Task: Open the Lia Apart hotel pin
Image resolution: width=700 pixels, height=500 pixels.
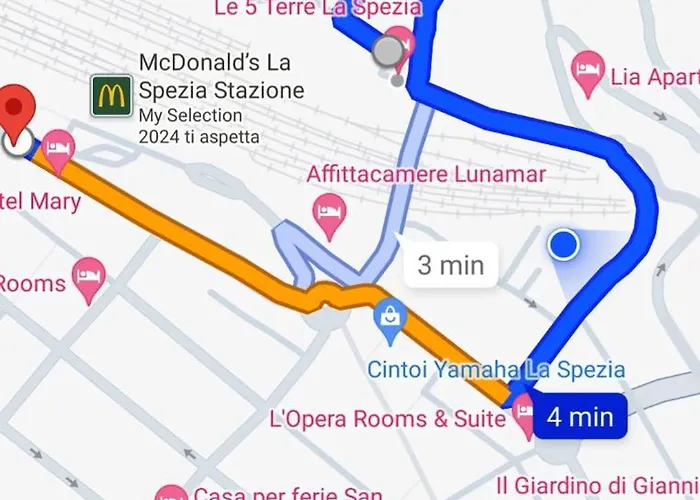Action: pyautogui.click(x=587, y=69)
